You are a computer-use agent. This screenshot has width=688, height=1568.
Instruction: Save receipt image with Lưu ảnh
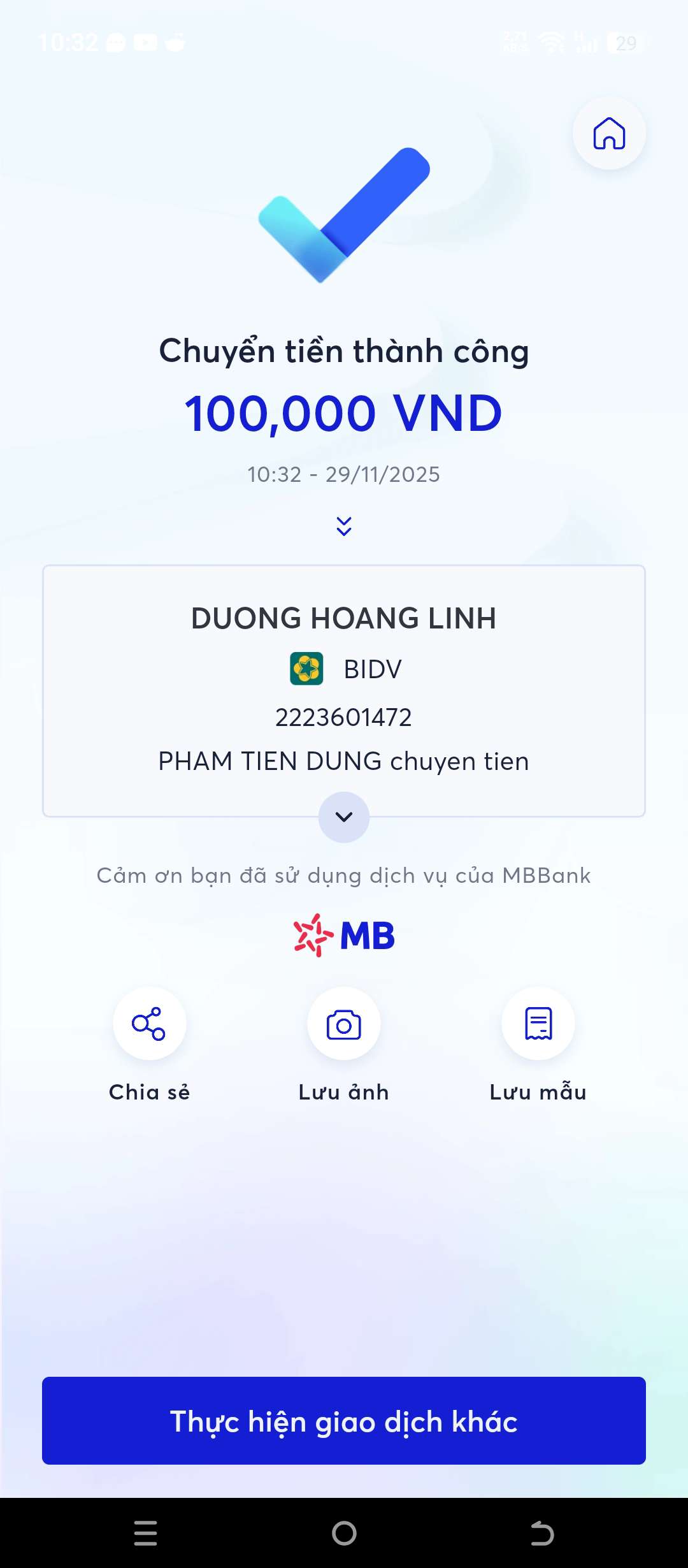[344, 1024]
